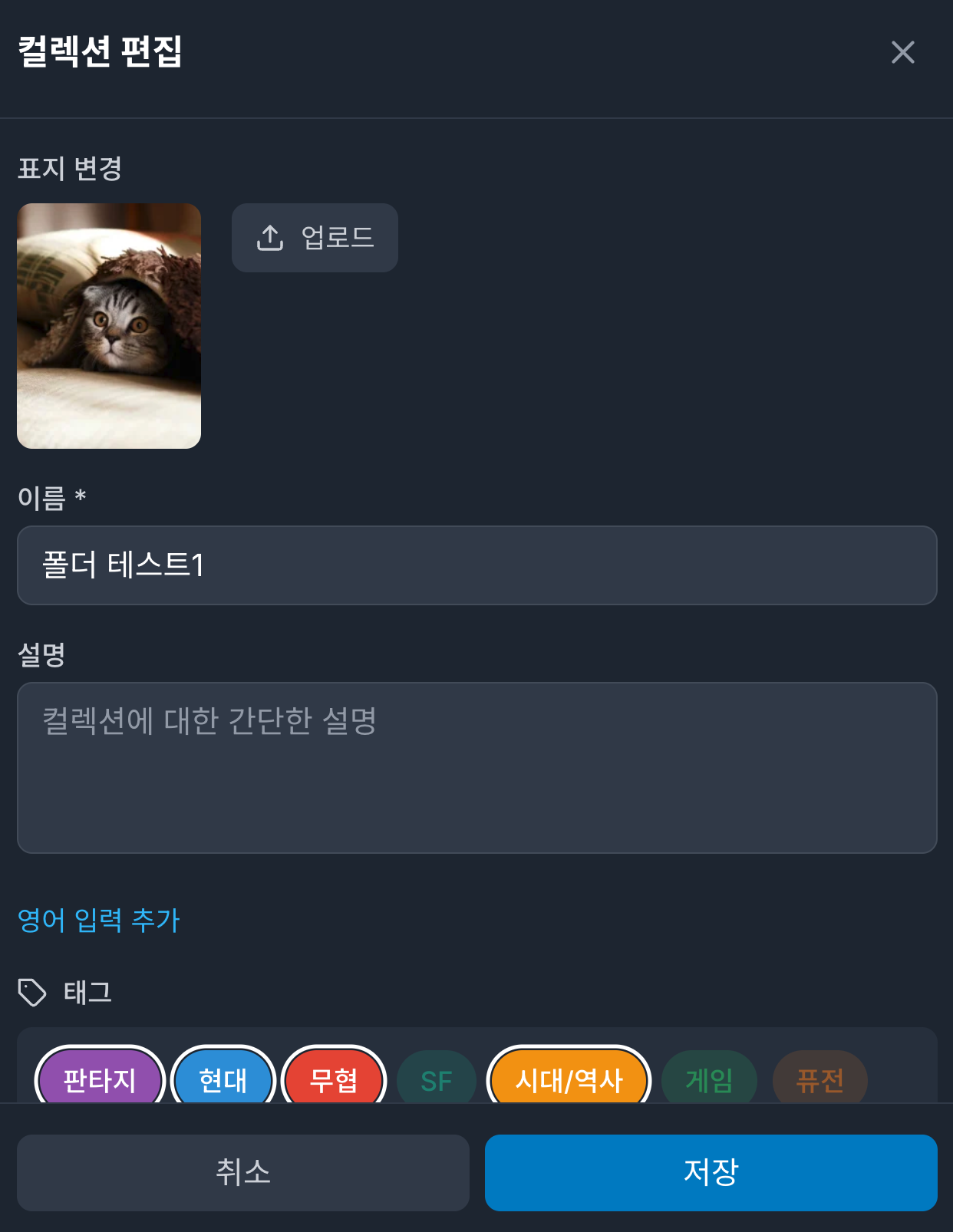This screenshot has width=953, height=1232.
Task: Cancel editing with the 취소 button
Action: click(x=243, y=1173)
